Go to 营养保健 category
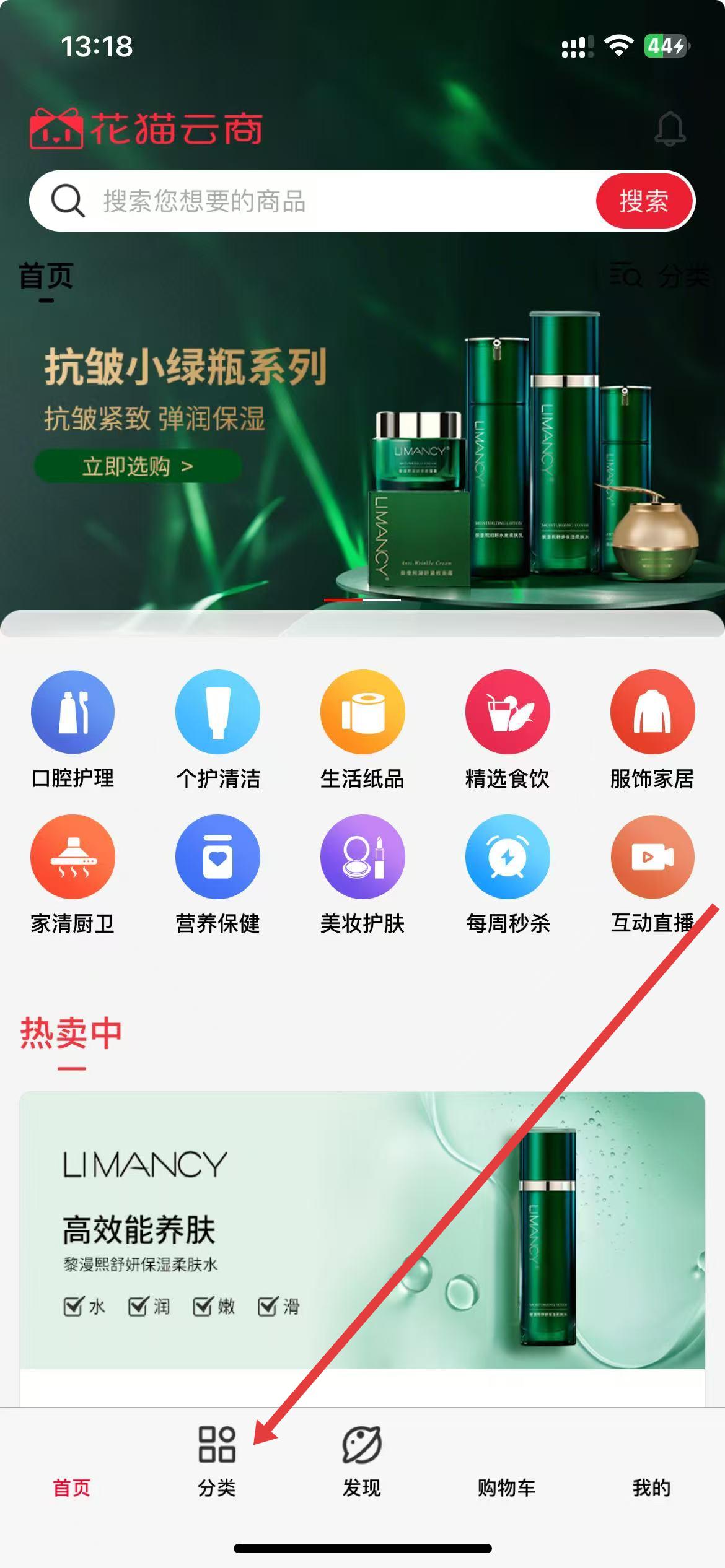 pos(217,875)
